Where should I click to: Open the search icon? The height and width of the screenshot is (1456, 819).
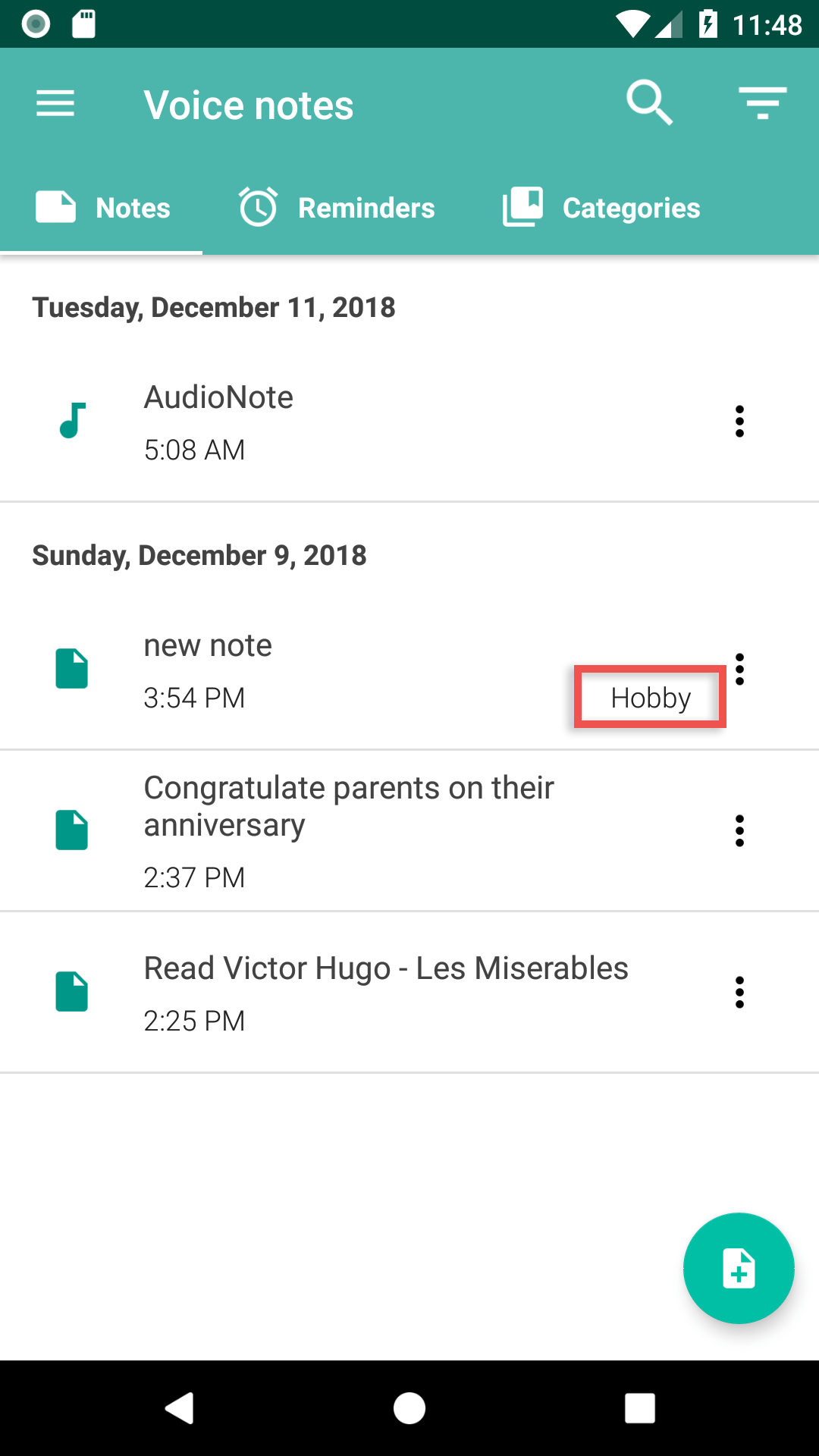(x=649, y=103)
